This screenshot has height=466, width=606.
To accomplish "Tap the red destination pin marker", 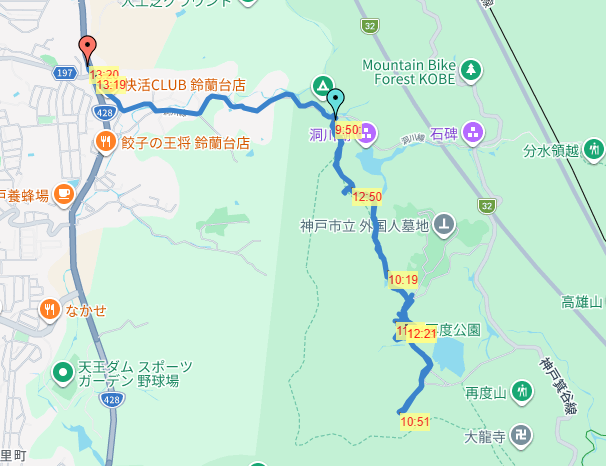I will tap(88, 49).
